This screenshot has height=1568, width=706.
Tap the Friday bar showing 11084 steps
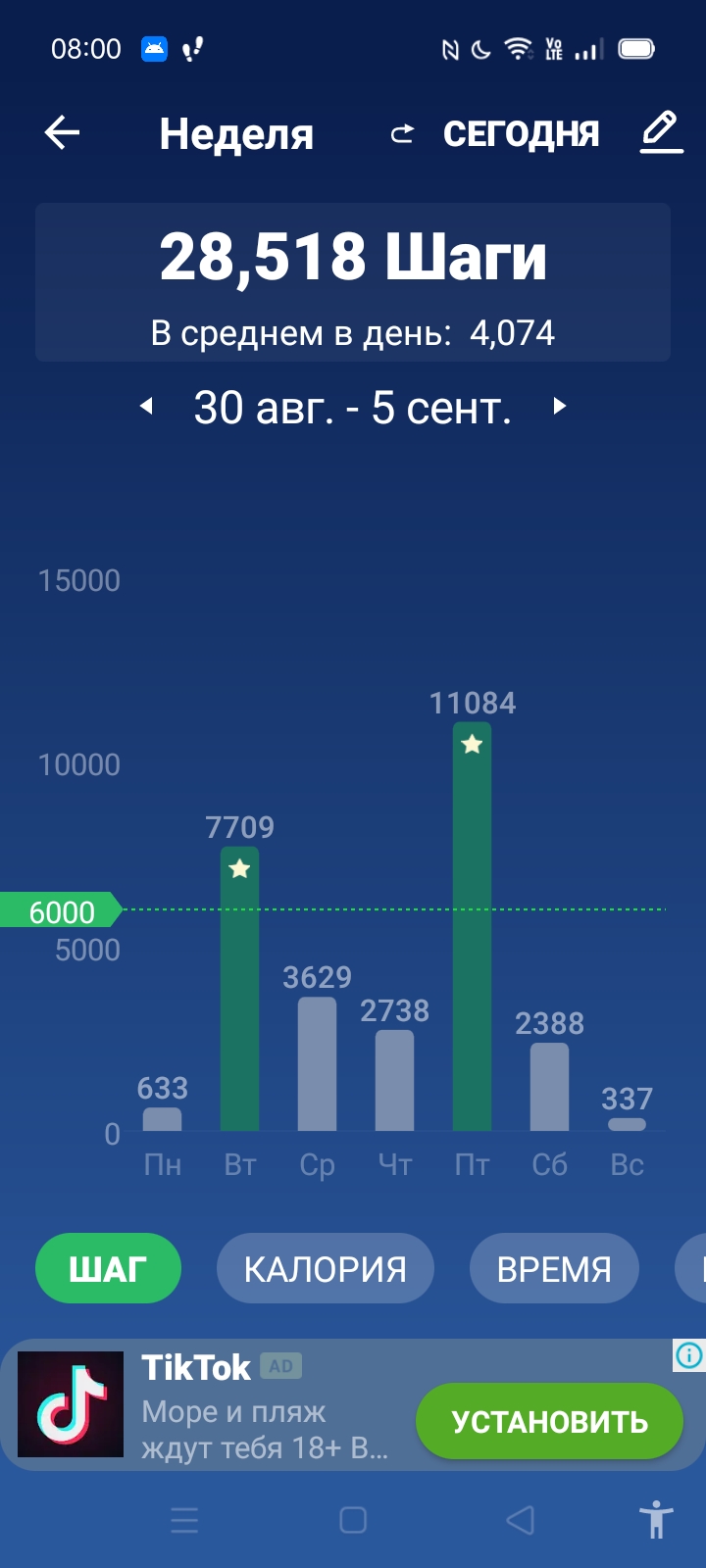coord(472,926)
